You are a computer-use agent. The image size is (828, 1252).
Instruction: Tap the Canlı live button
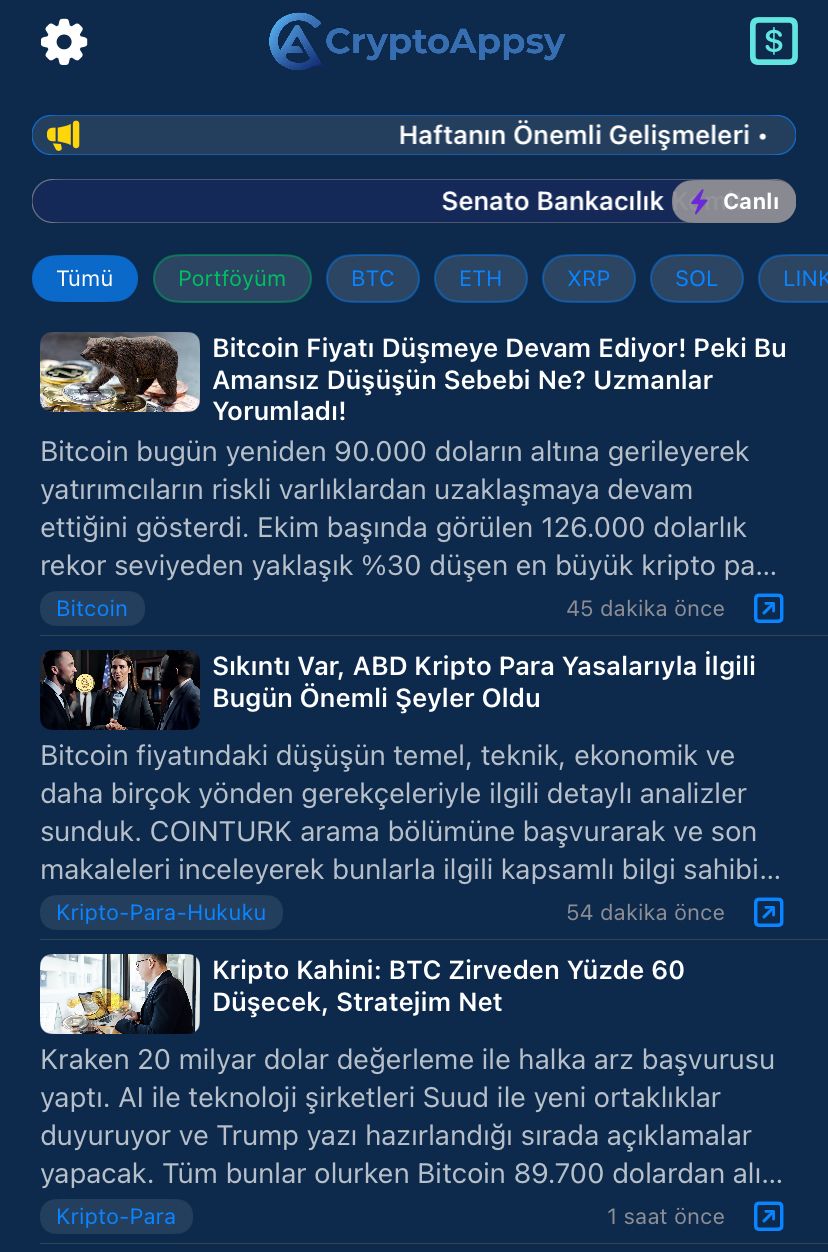tap(735, 202)
